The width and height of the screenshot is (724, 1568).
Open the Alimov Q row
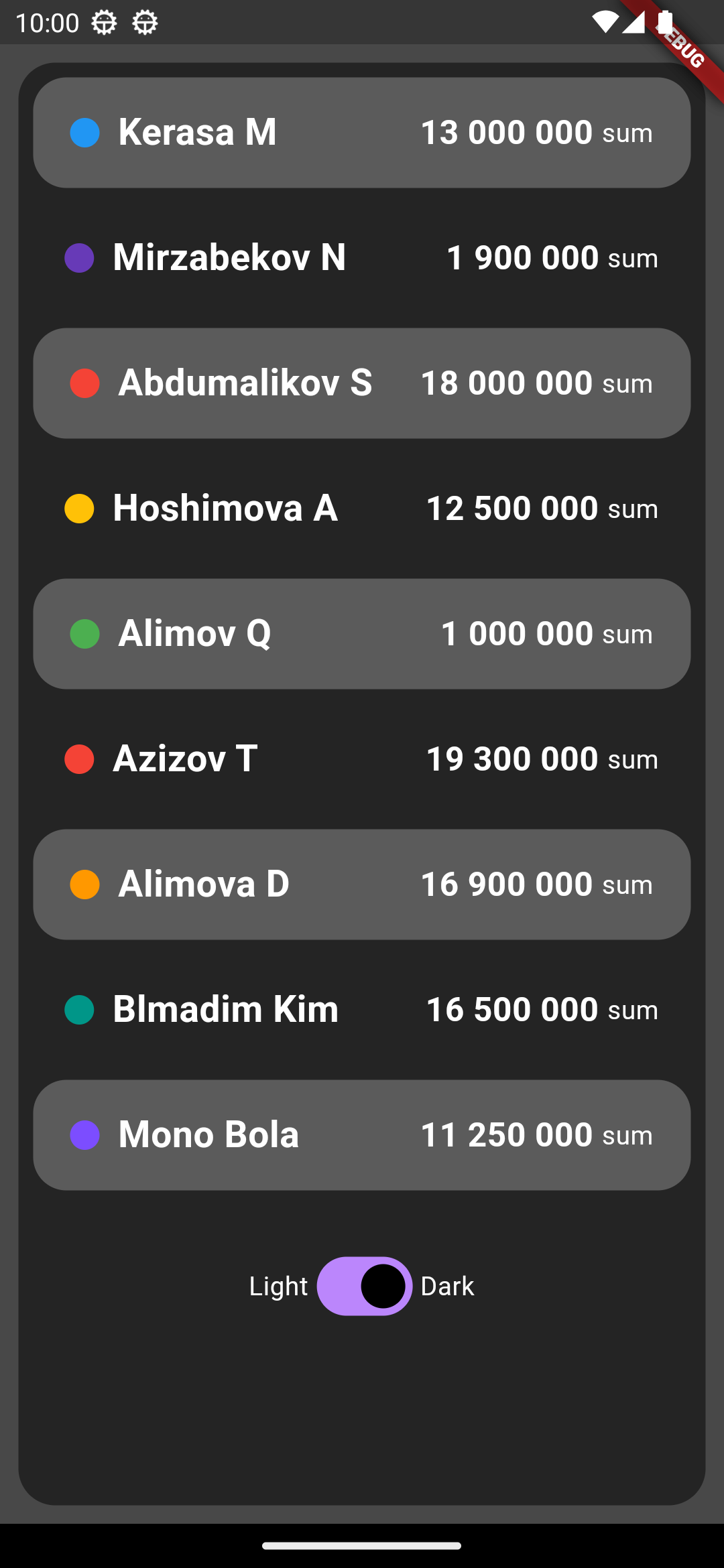click(x=362, y=634)
